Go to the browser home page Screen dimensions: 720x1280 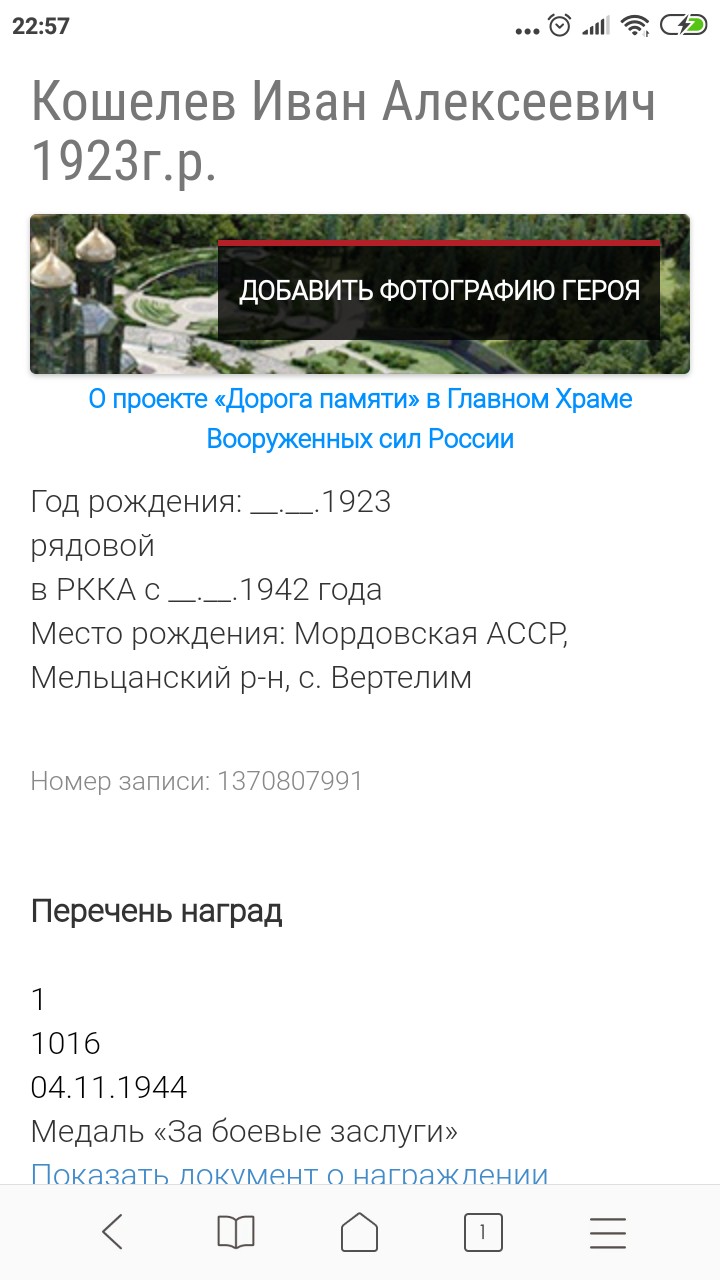coord(360,1232)
